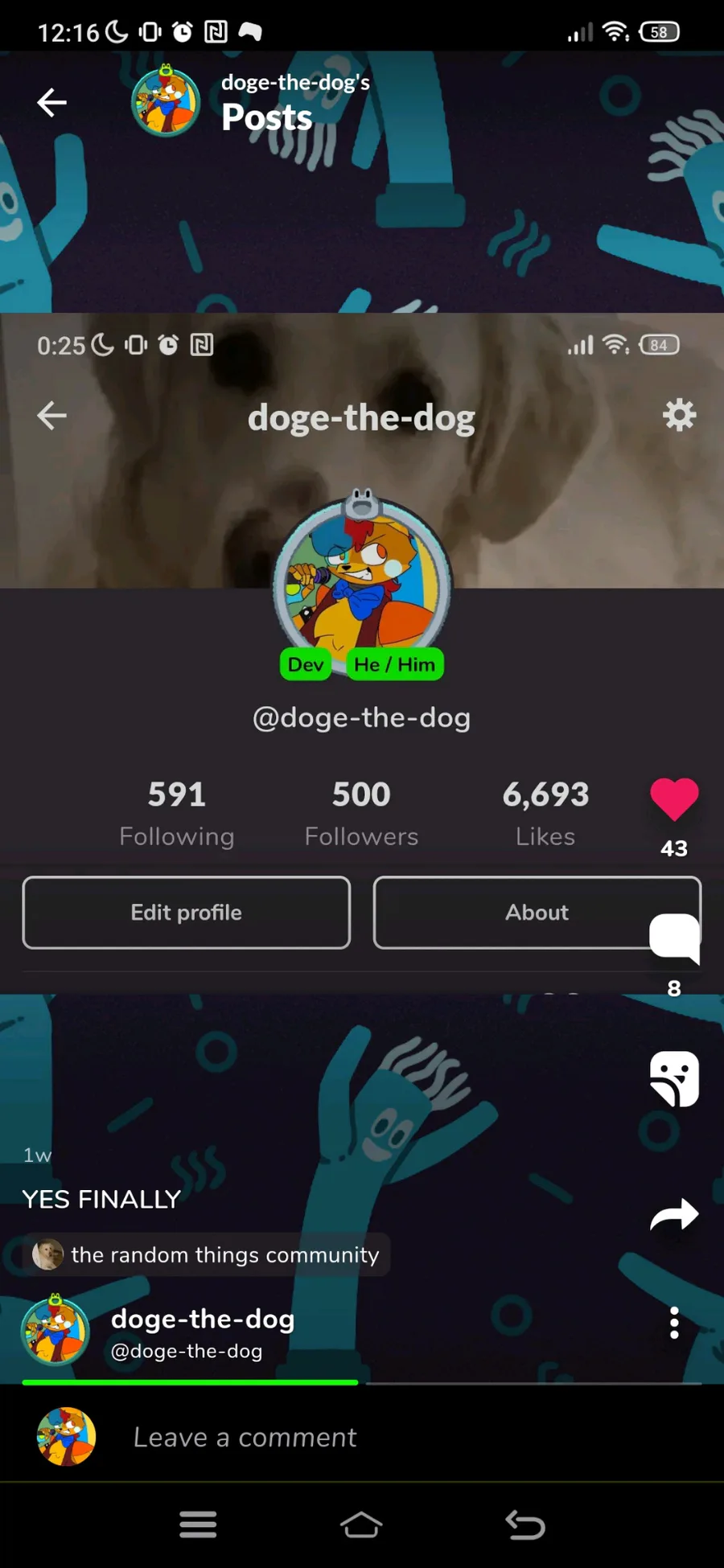Viewport: 724px width, 1568px height.
Task: Tap the system home button
Action: tap(361, 1524)
